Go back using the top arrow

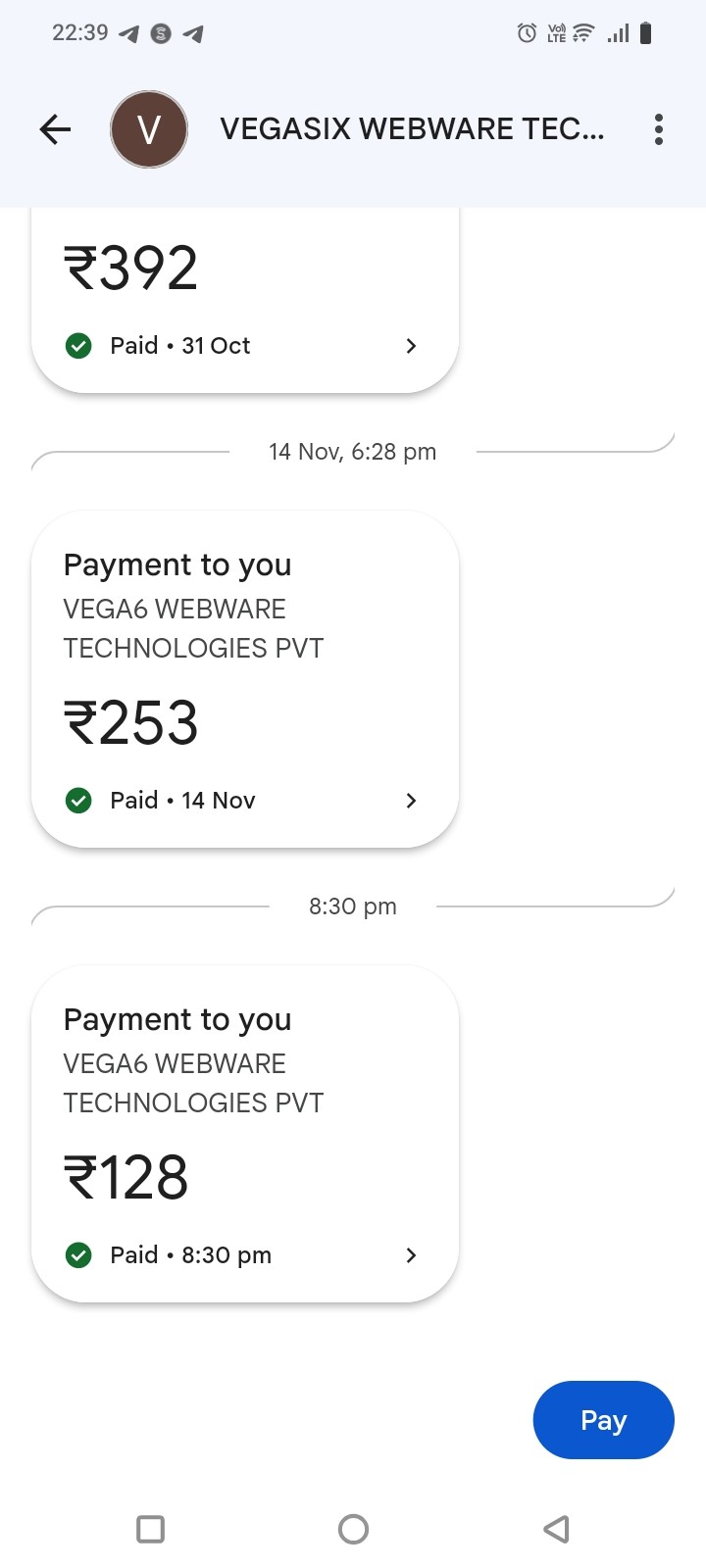coord(55,129)
